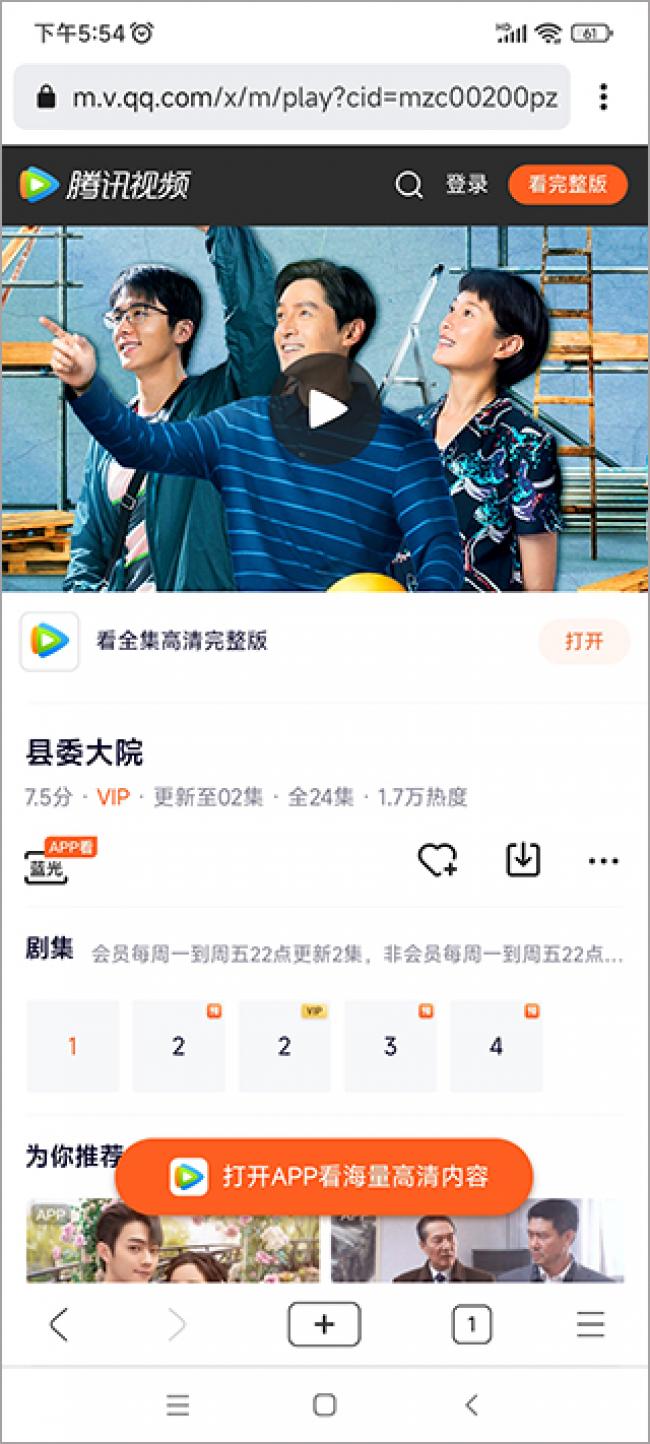Download this show
This screenshot has width=650, height=1444.
click(523, 860)
